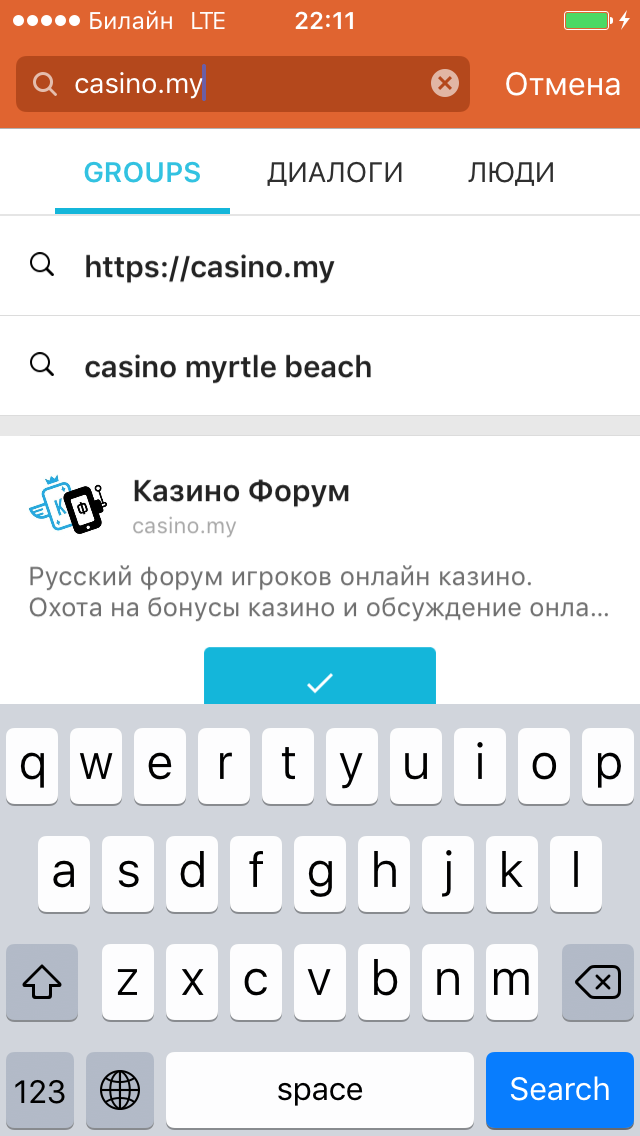Tap the Отмена cancel button
Image resolution: width=640 pixels, height=1136 pixels.
pyautogui.click(x=562, y=85)
